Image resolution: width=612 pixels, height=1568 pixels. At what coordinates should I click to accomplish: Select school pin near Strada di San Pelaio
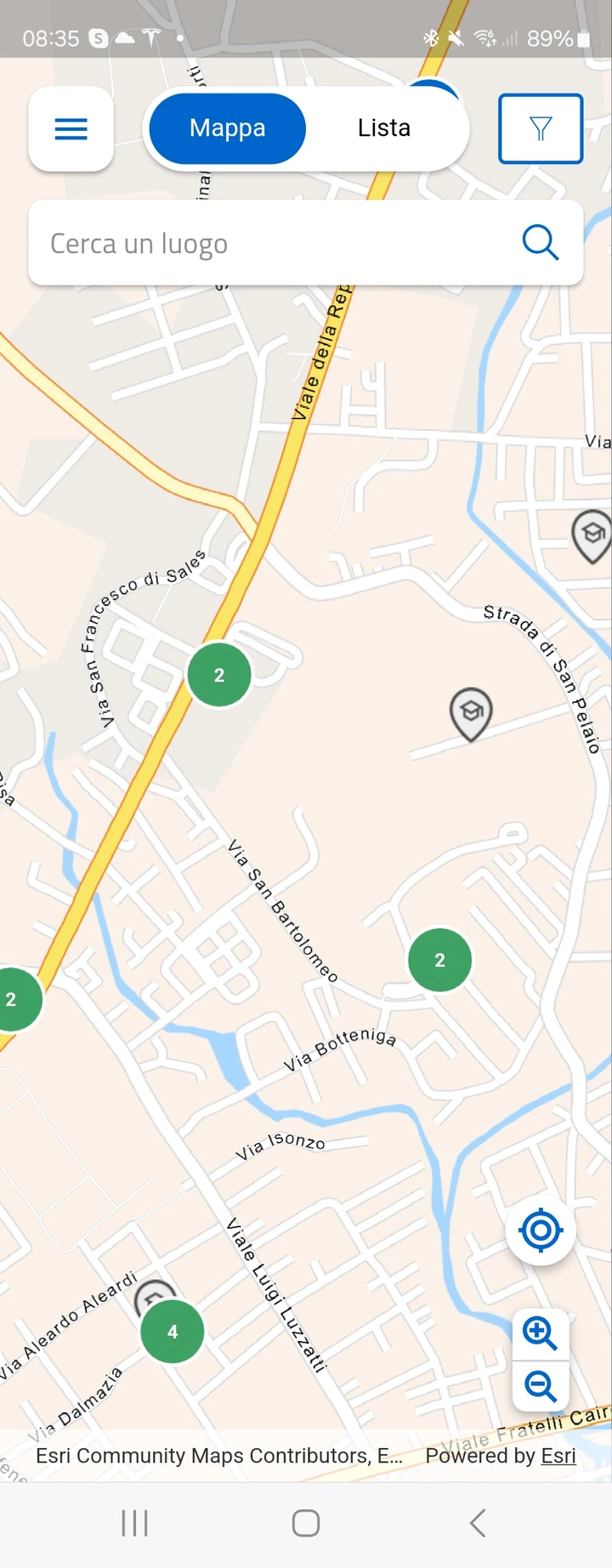click(x=471, y=712)
